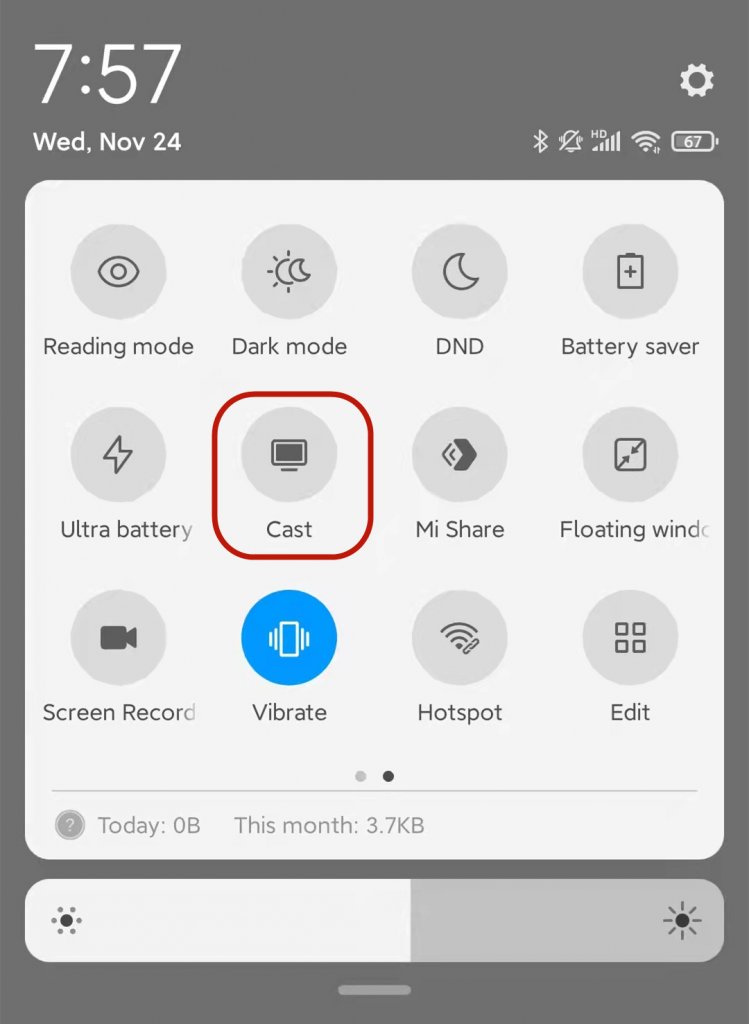749x1024 pixels.
Task: Tap the brightness slider bar
Action: click(x=374, y=920)
